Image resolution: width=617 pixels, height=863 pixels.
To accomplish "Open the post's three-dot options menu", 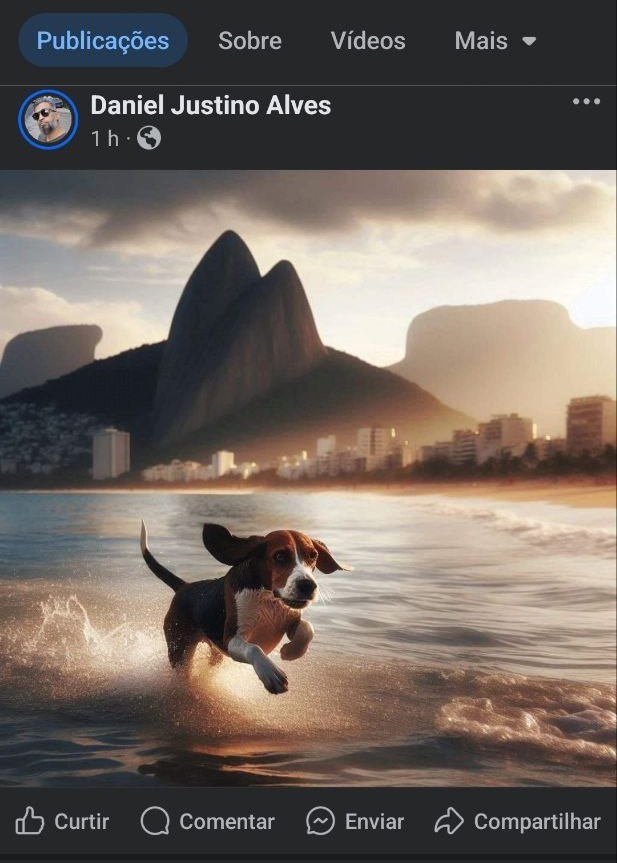I will 586,102.
